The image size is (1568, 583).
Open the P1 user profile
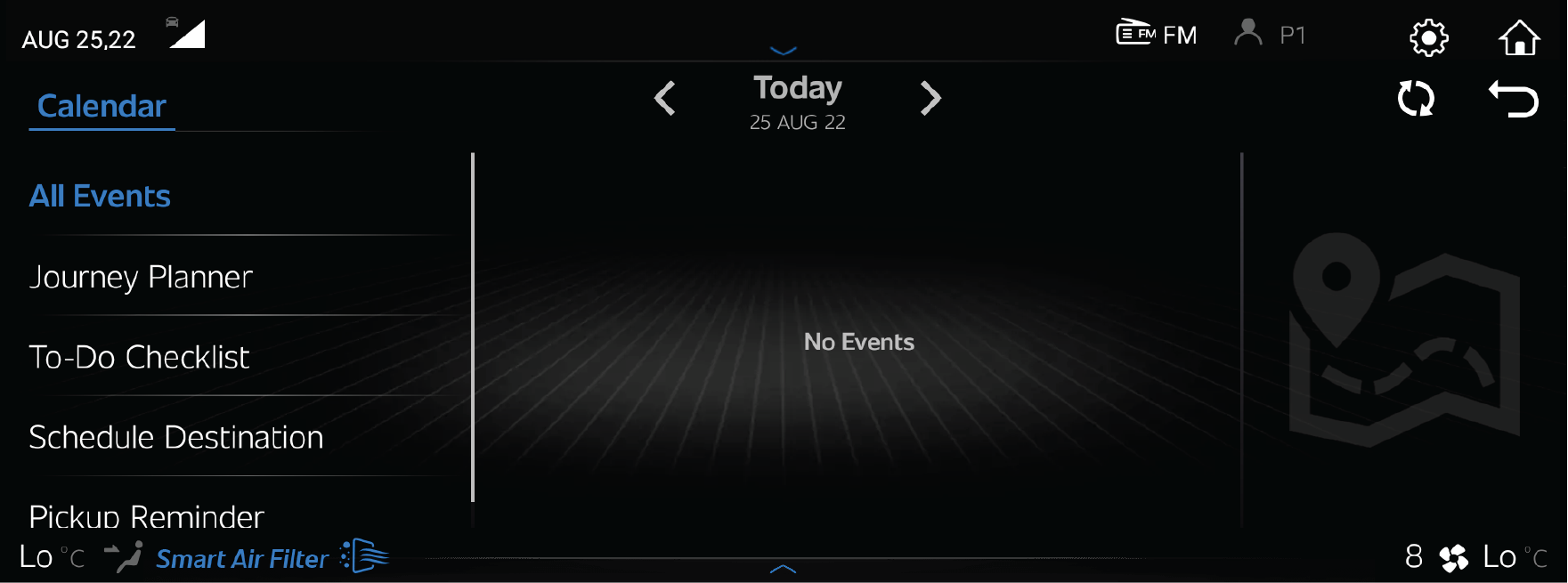(1270, 35)
